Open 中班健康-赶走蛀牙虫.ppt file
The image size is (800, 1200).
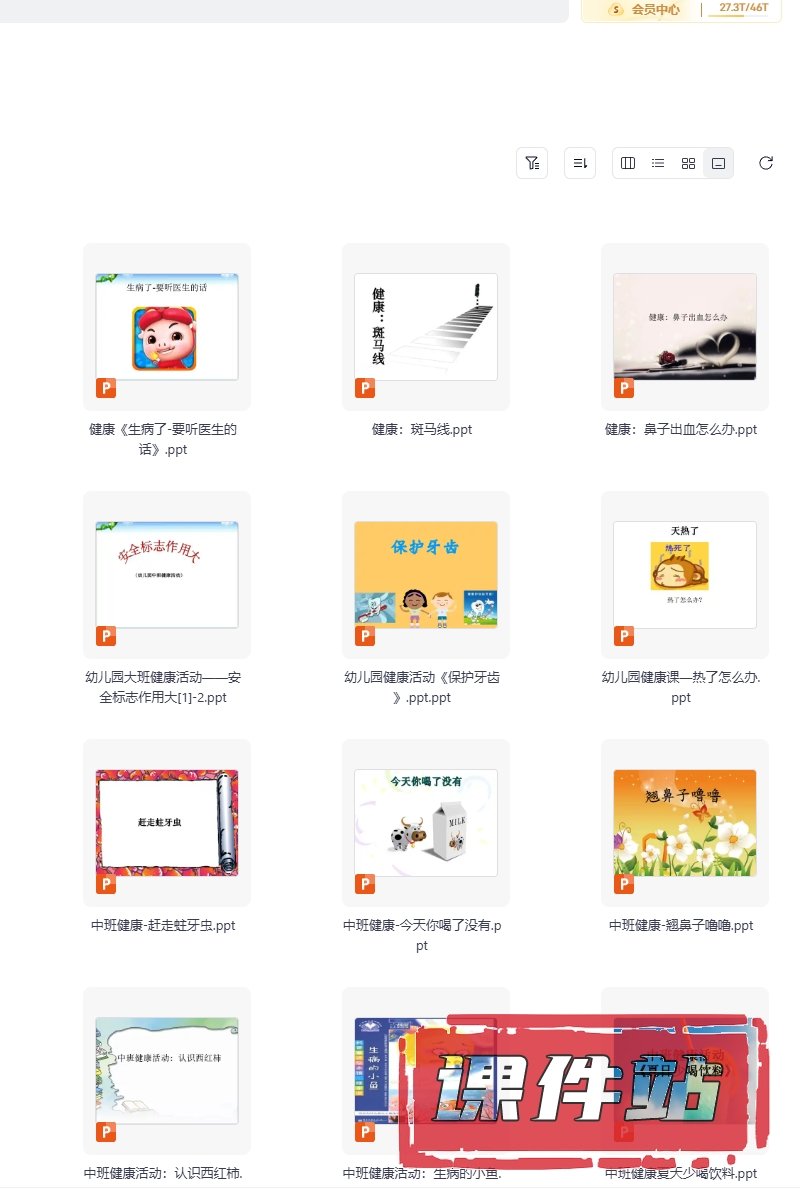click(167, 823)
